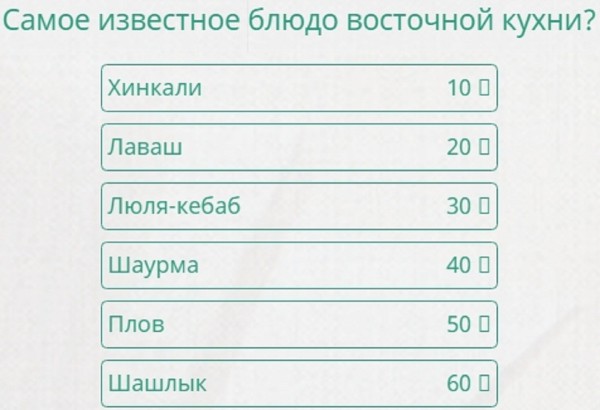Choose the Лаваш answer option
This screenshot has width=600, height=410.
(x=299, y=147)
